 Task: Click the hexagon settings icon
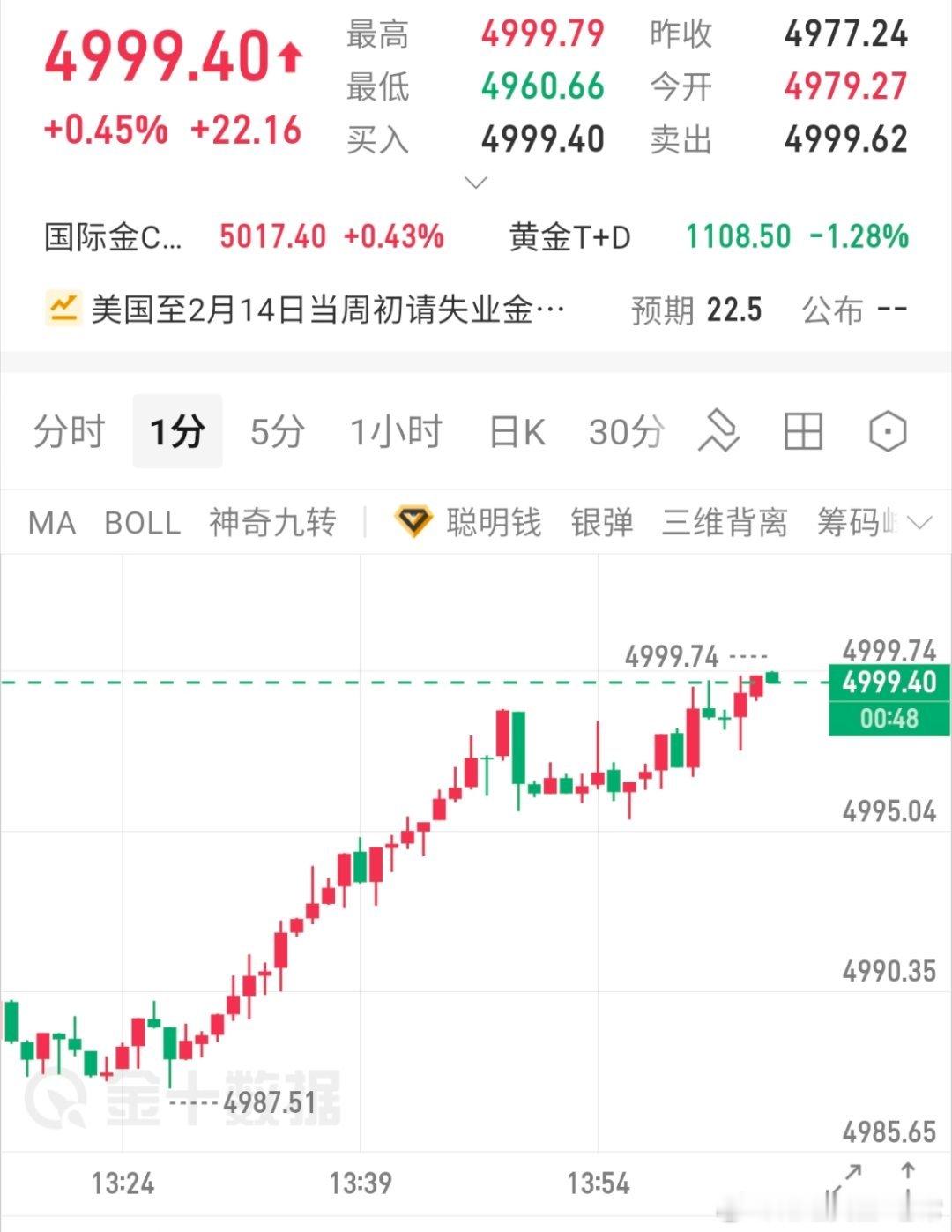click(x=887, y=431)
